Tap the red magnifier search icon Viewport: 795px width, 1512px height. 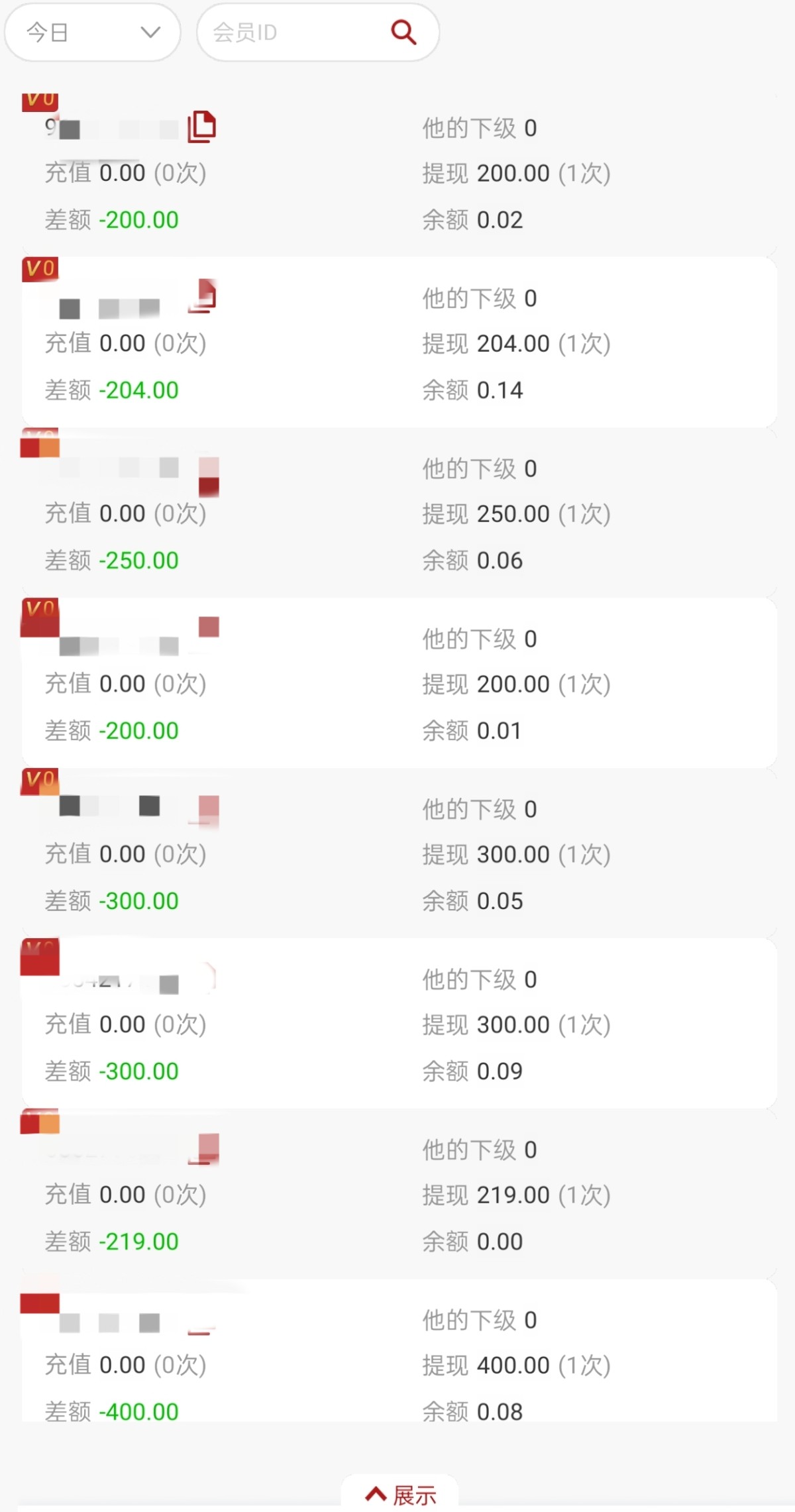(x=403, y=32)
